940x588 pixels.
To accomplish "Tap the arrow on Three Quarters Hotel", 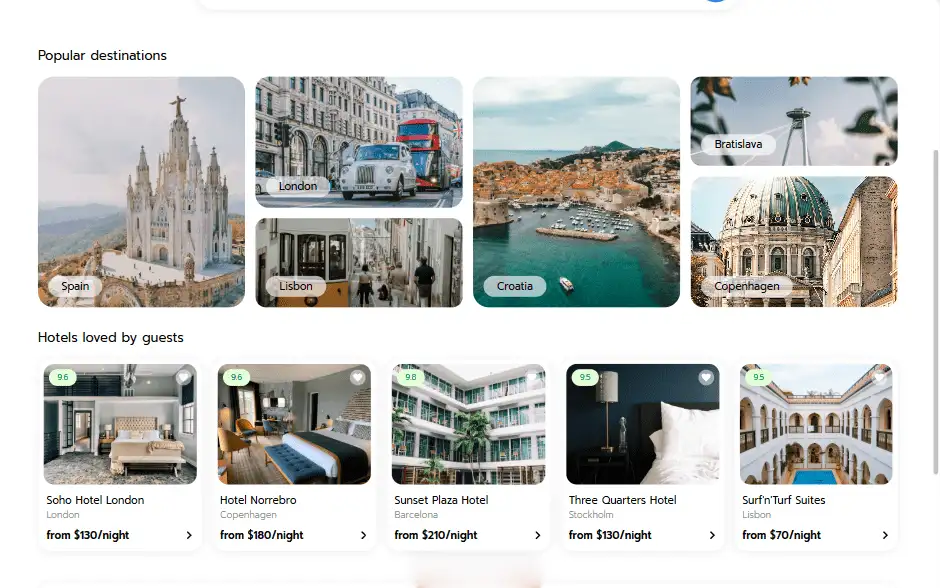I will pos(712,535).
